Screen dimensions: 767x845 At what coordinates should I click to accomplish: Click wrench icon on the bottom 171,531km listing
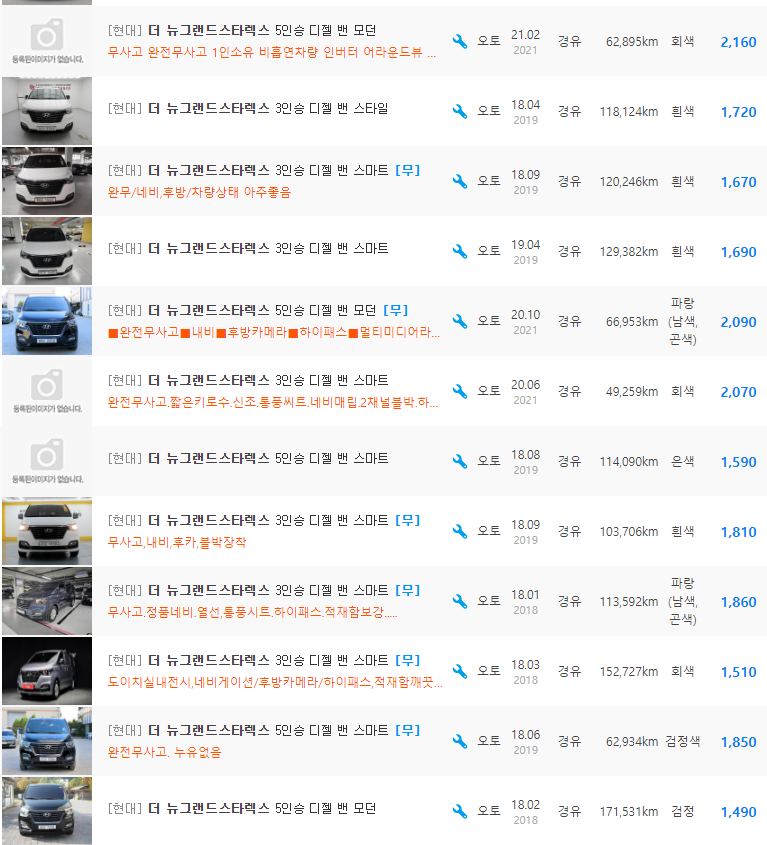[x=459, y=810]
